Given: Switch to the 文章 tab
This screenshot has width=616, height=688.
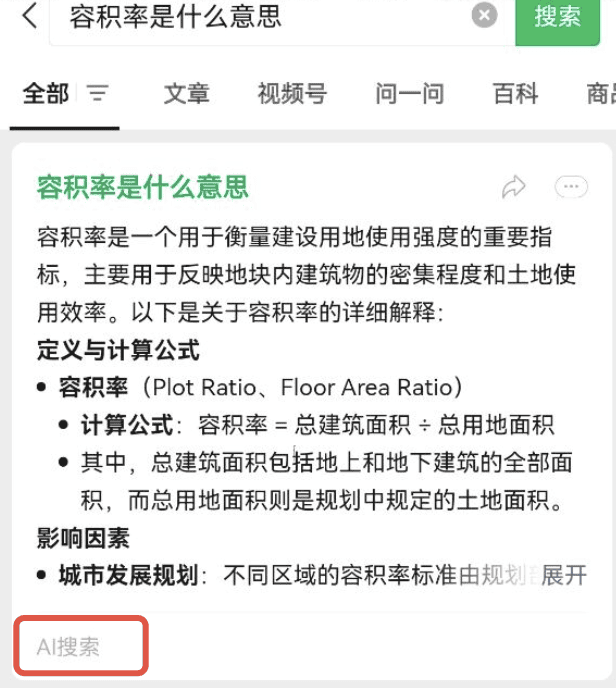Looking at the screenshot, I should (x=187, y=94).
